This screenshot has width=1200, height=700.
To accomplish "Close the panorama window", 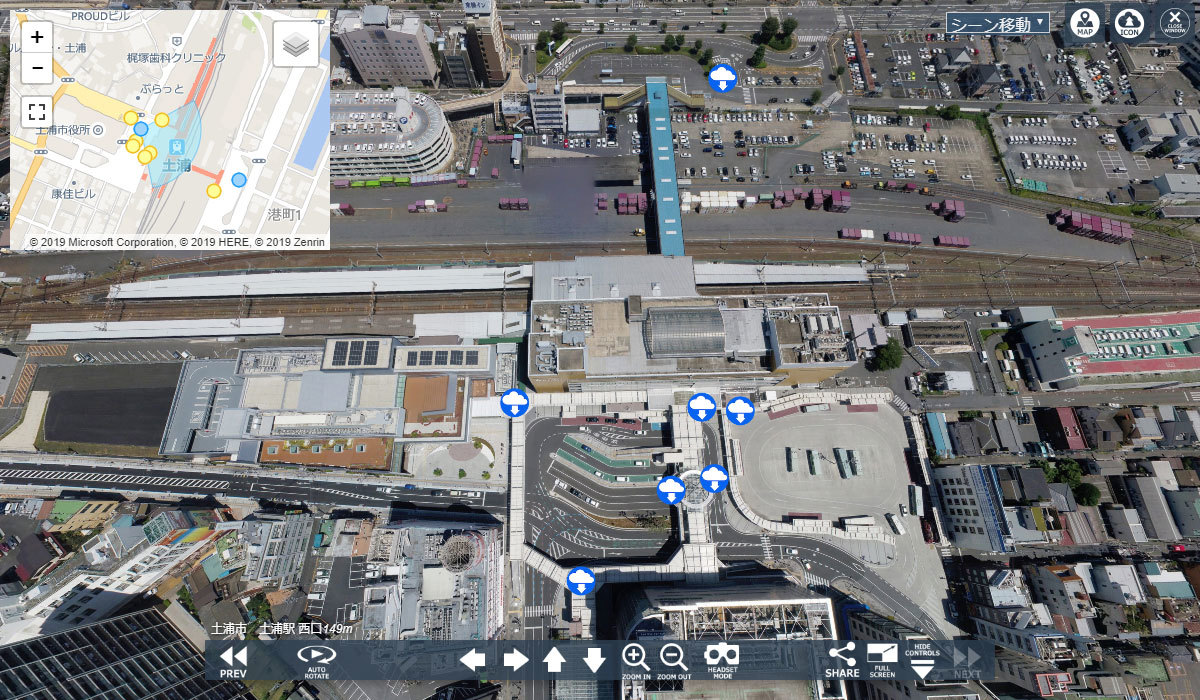I will [x=1174, y=22].
